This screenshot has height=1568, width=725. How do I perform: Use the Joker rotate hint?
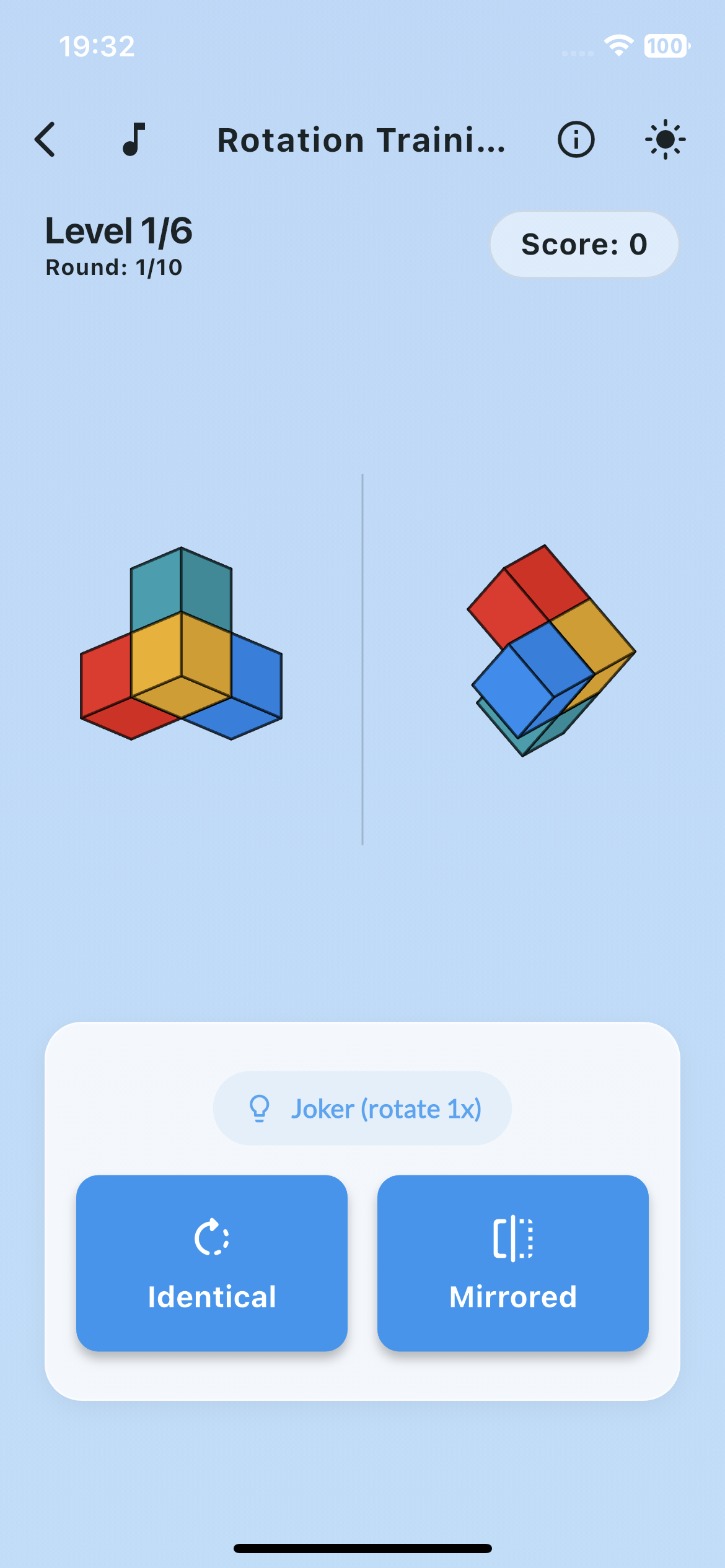click(x=362, y=1108)
